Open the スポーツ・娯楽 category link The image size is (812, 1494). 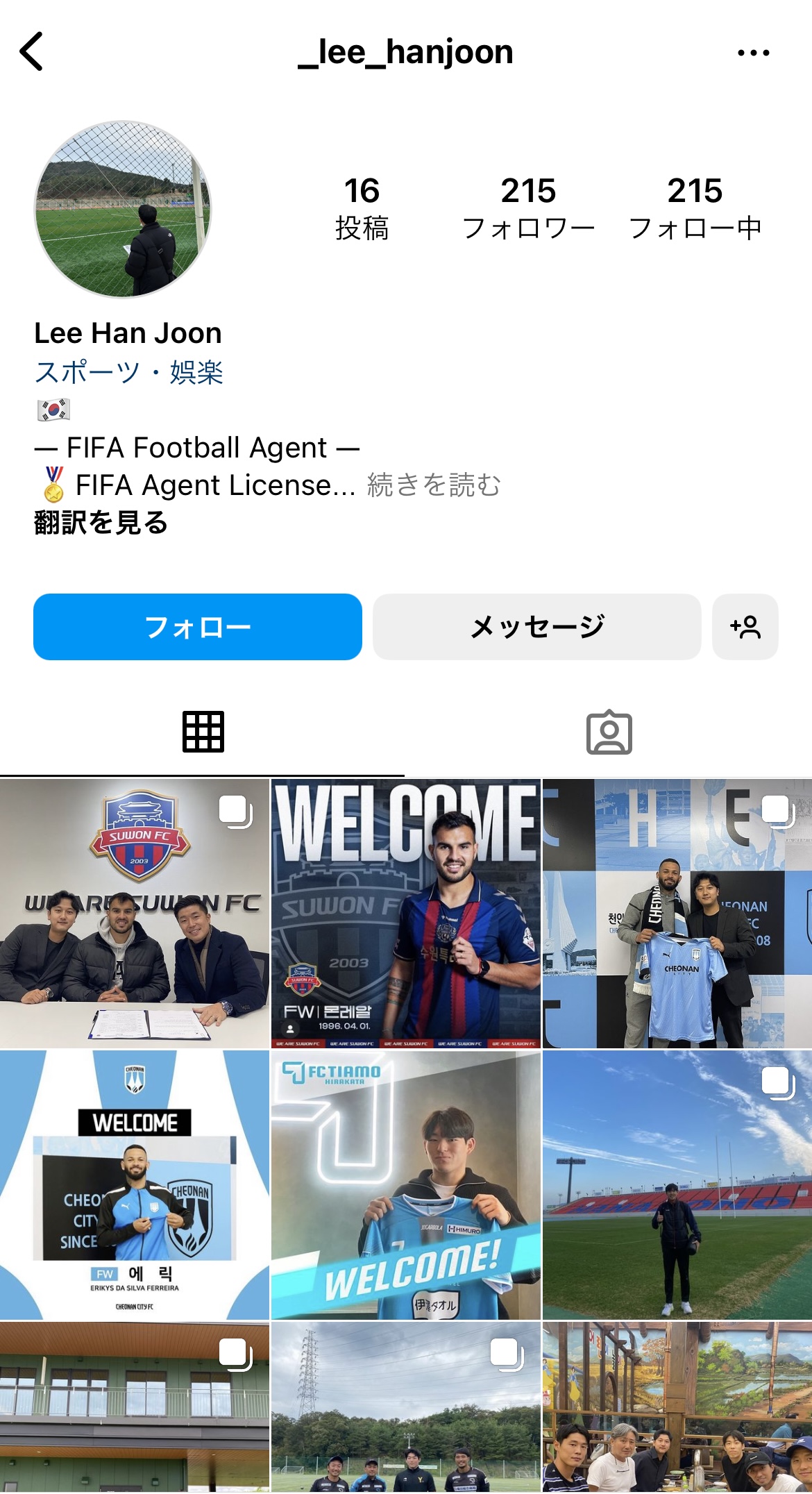click(129, 373)
